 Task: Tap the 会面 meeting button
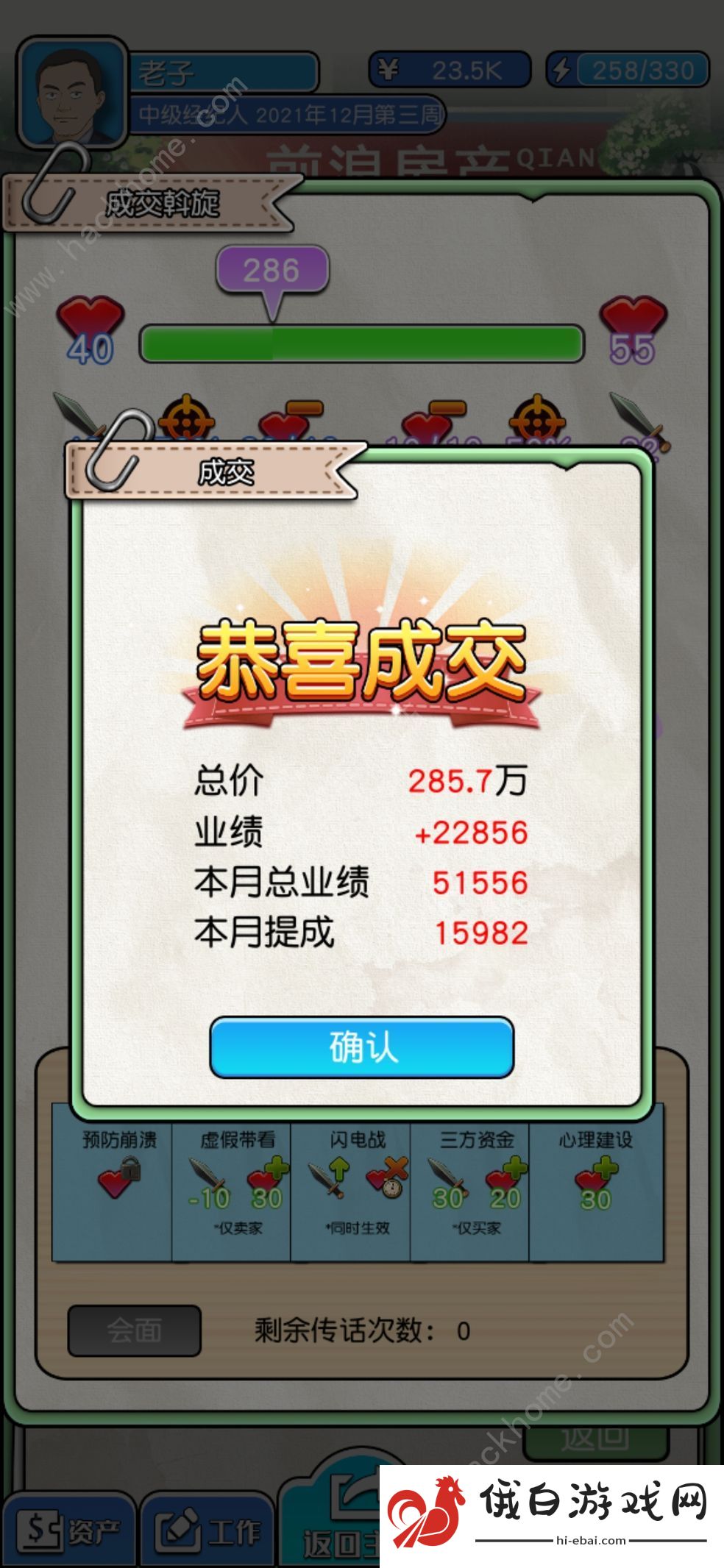(x=134, y=1330)
